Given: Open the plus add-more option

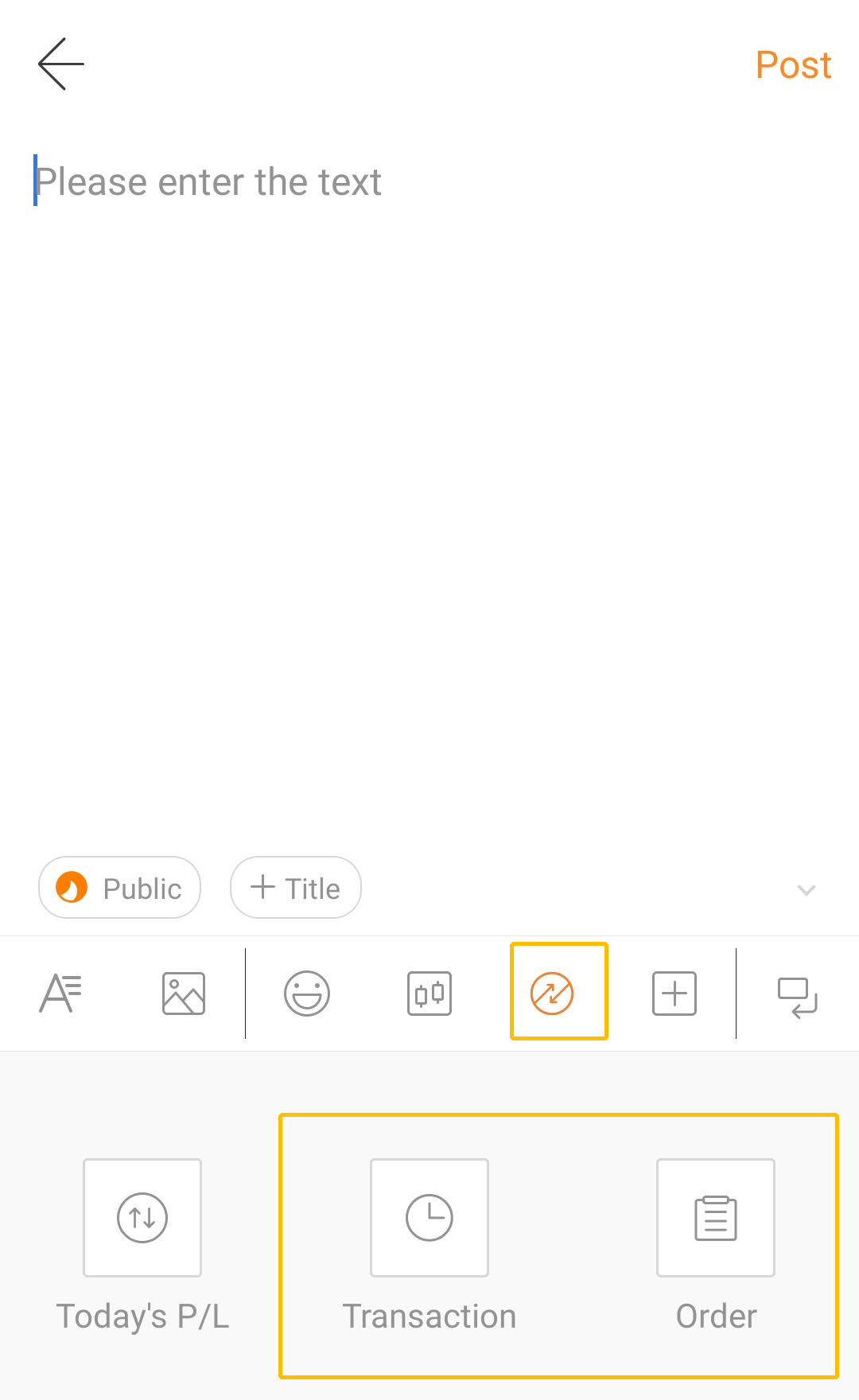Looking at the screenshot, I should tap(674, 994).
